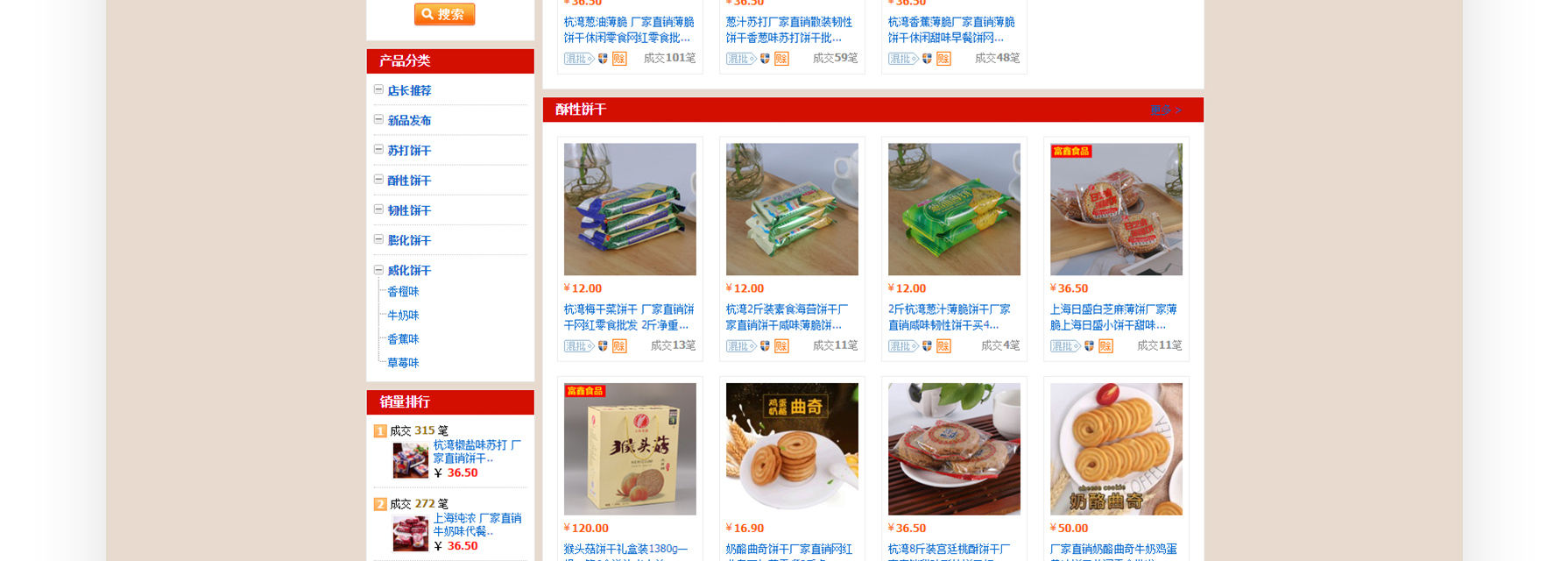Open the 牛奶味 subcategory
This screenshot has width=1568, height=561.
[403, 316]
